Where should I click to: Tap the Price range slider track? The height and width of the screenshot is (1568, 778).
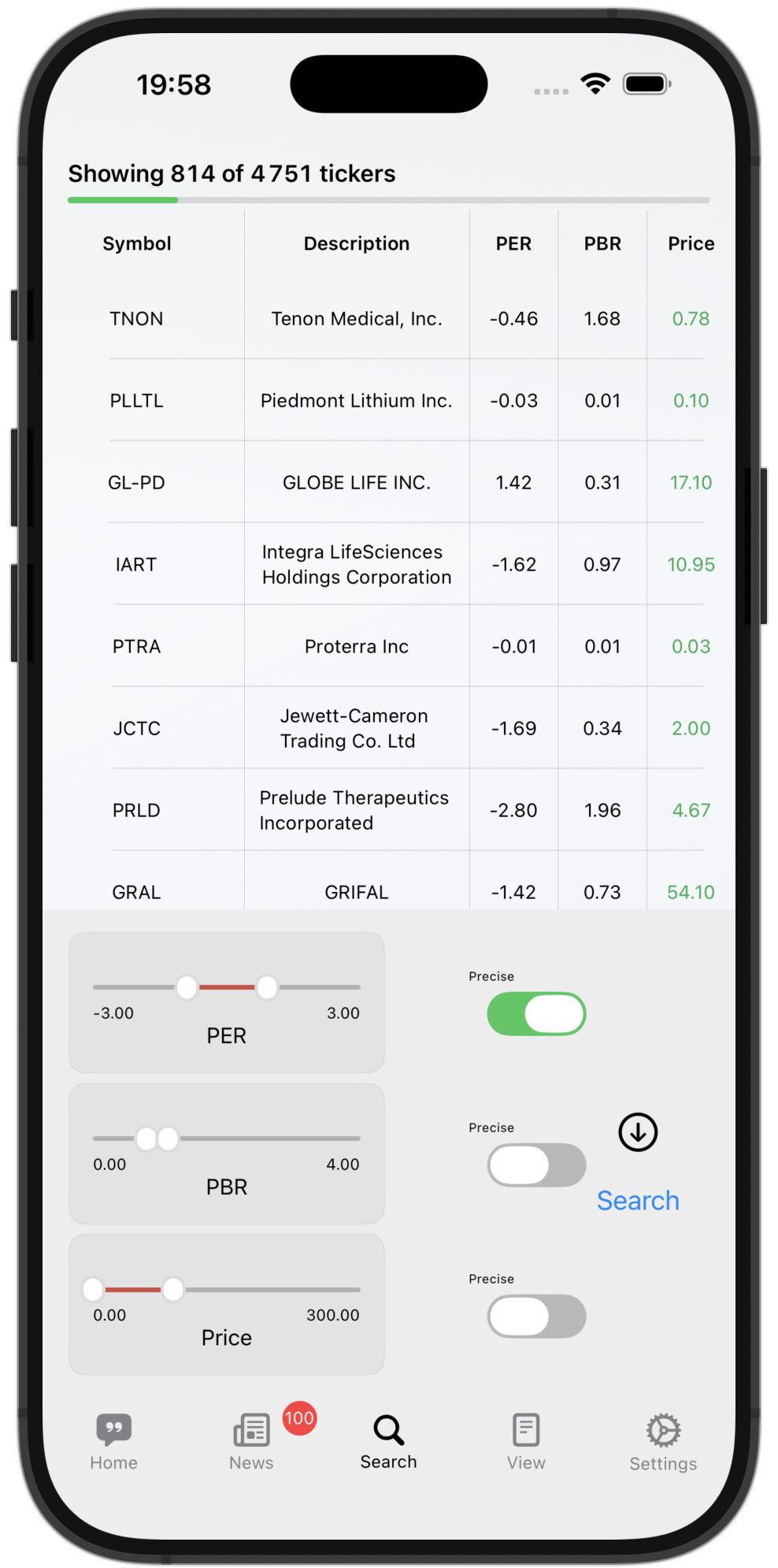227,1289
